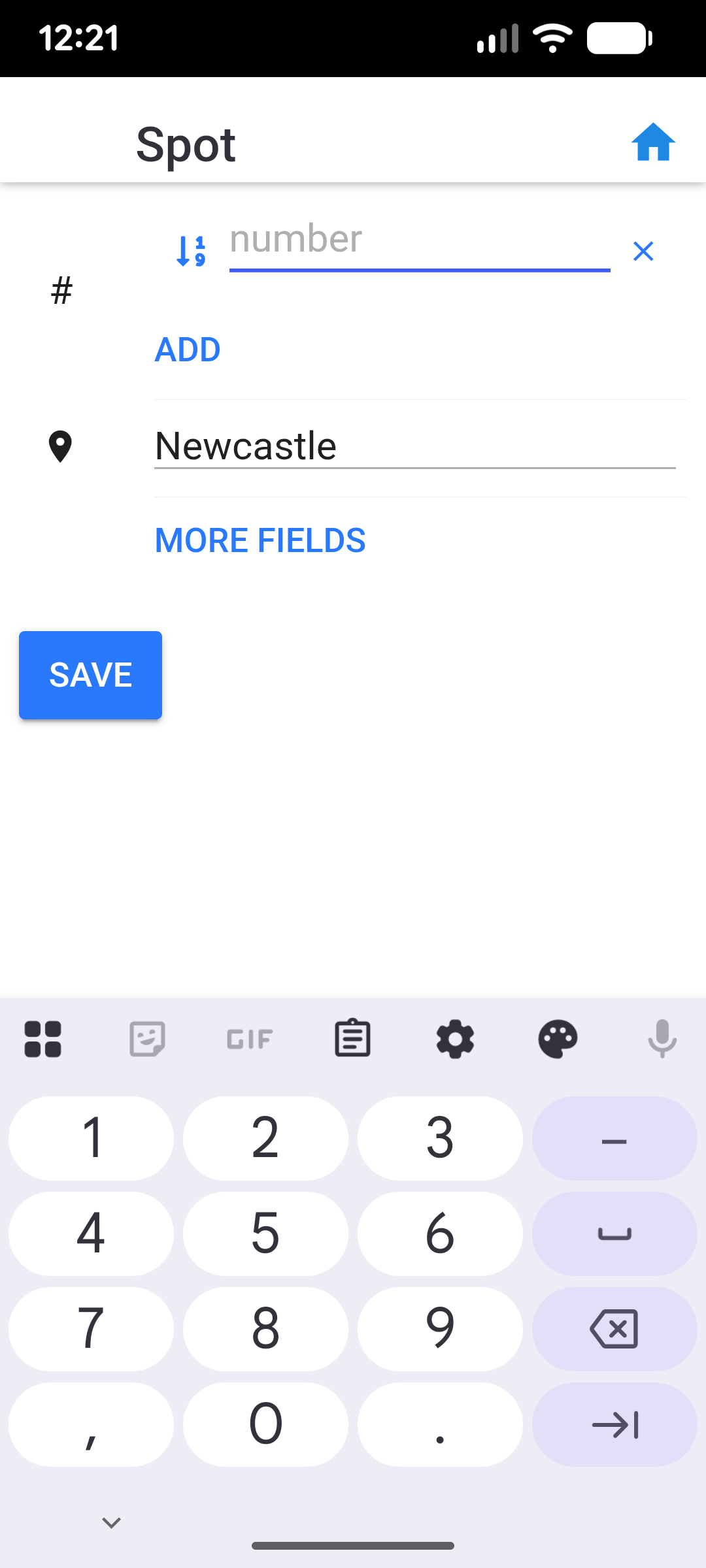
Task: Clear the number field with X
Action: pyautogui.click(x=643, y=251)
